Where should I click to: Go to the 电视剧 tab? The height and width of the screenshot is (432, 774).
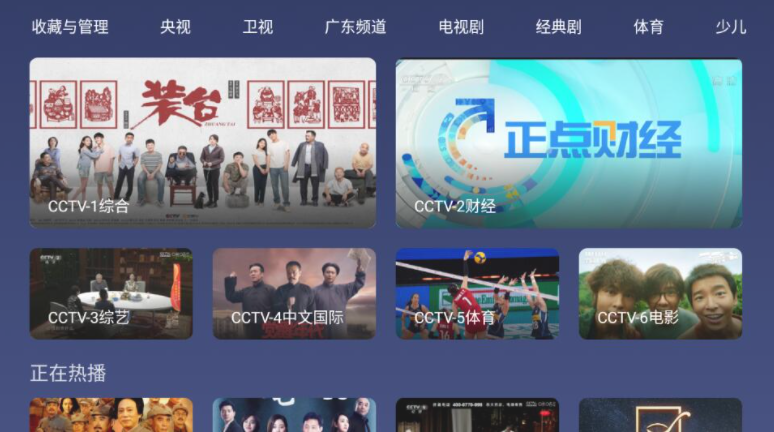tap(460, 27)
